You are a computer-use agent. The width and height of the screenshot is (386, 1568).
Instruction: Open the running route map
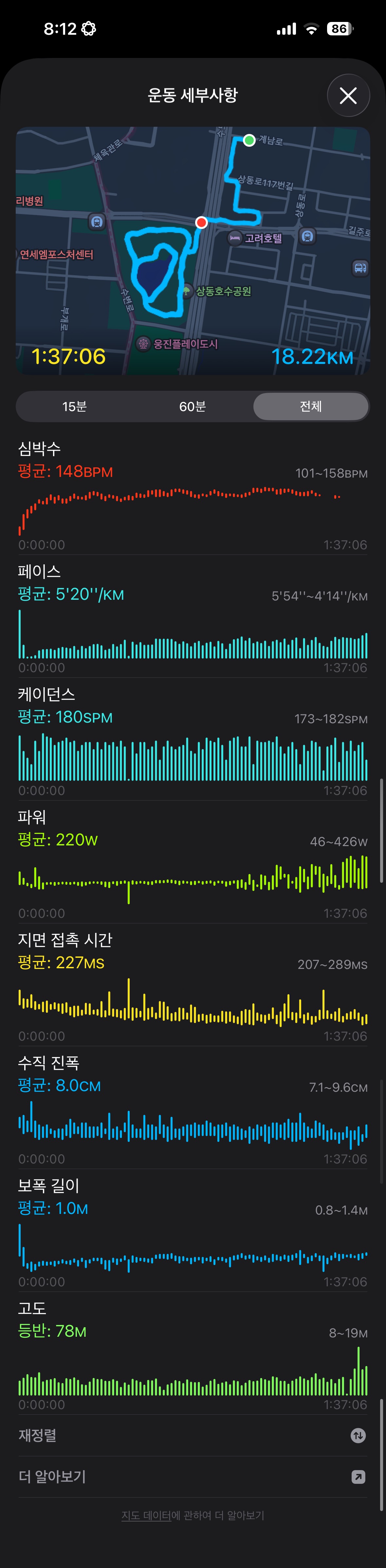pos(193,250)
